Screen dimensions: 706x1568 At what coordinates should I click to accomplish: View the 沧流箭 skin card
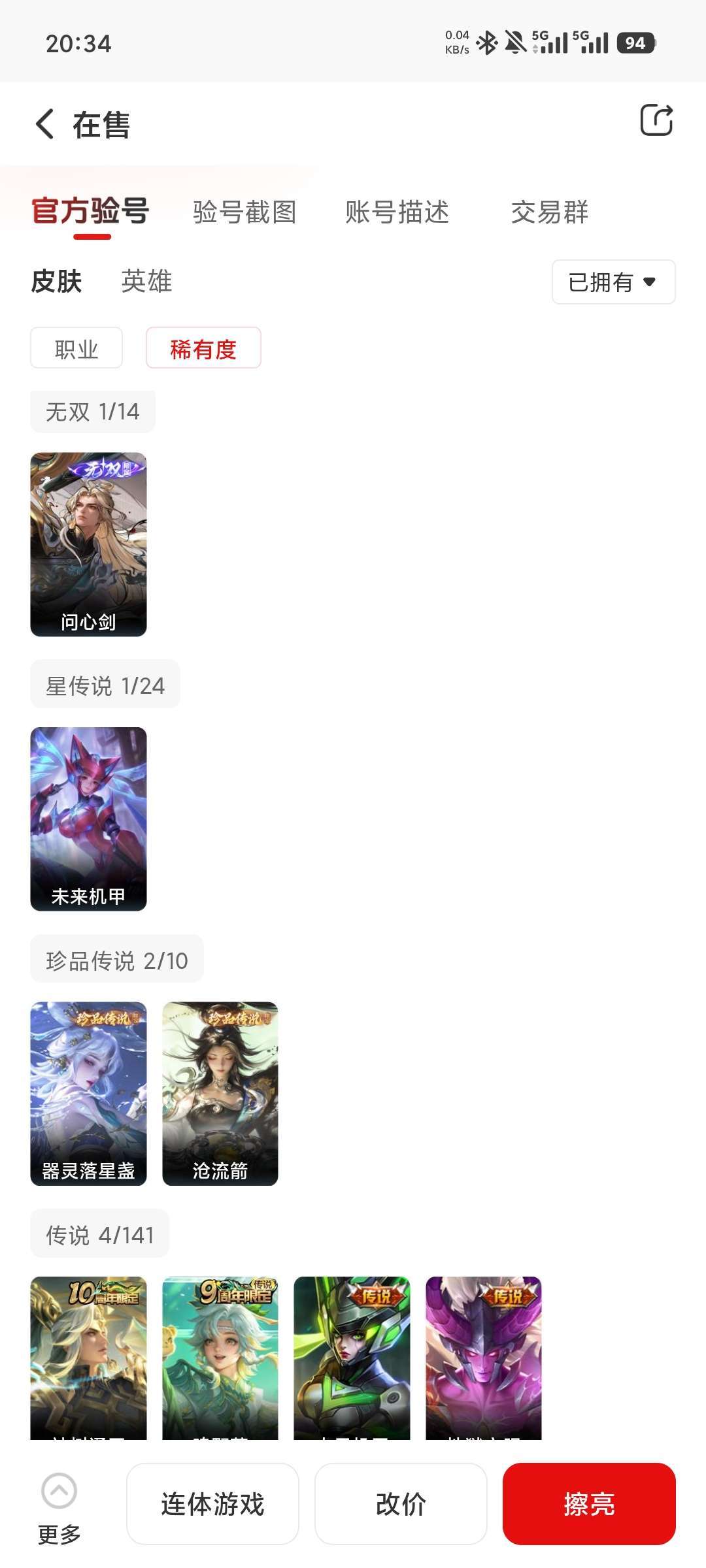(220, 1093)
